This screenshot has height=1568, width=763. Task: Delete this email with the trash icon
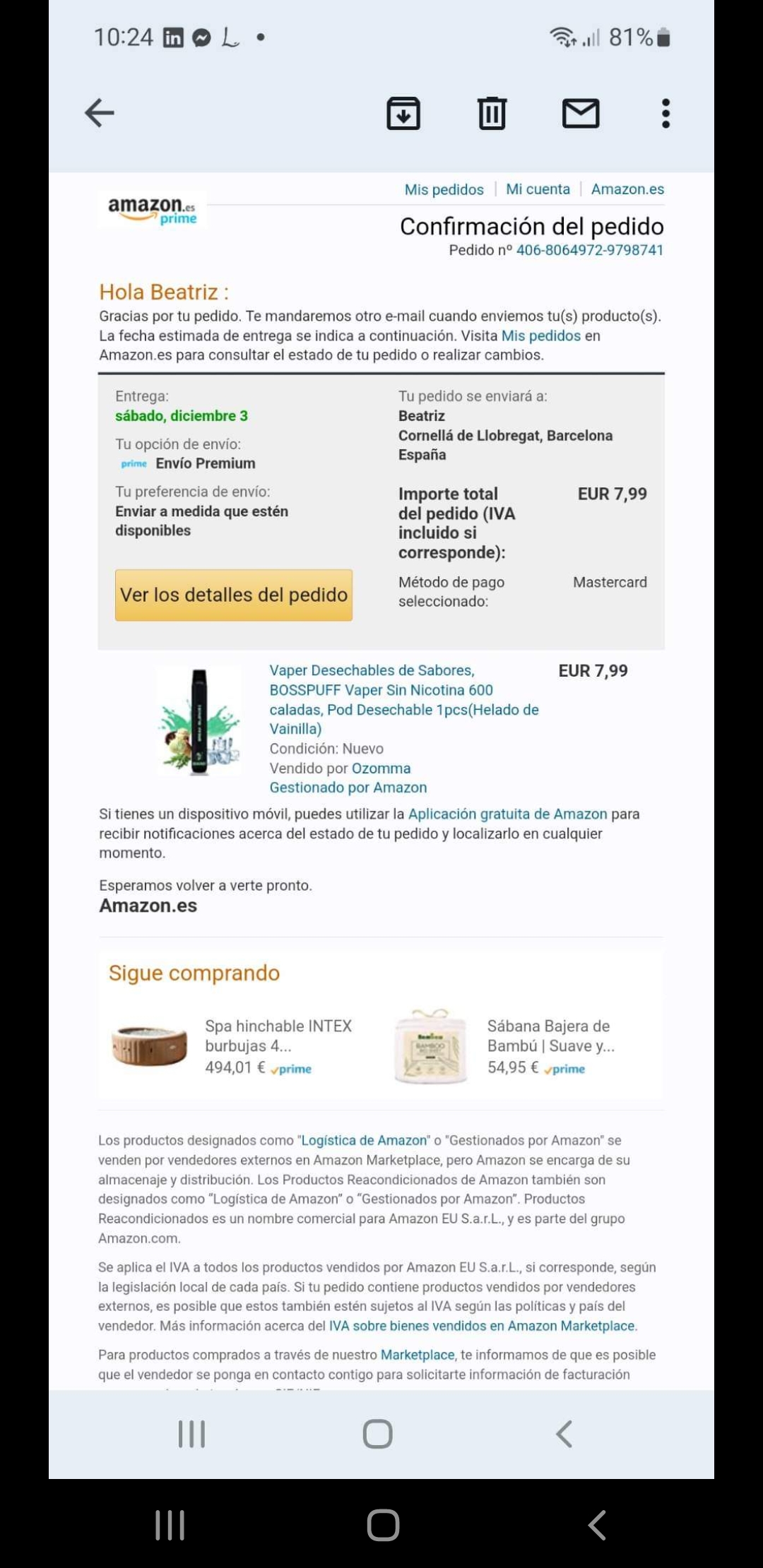point(492,113)
